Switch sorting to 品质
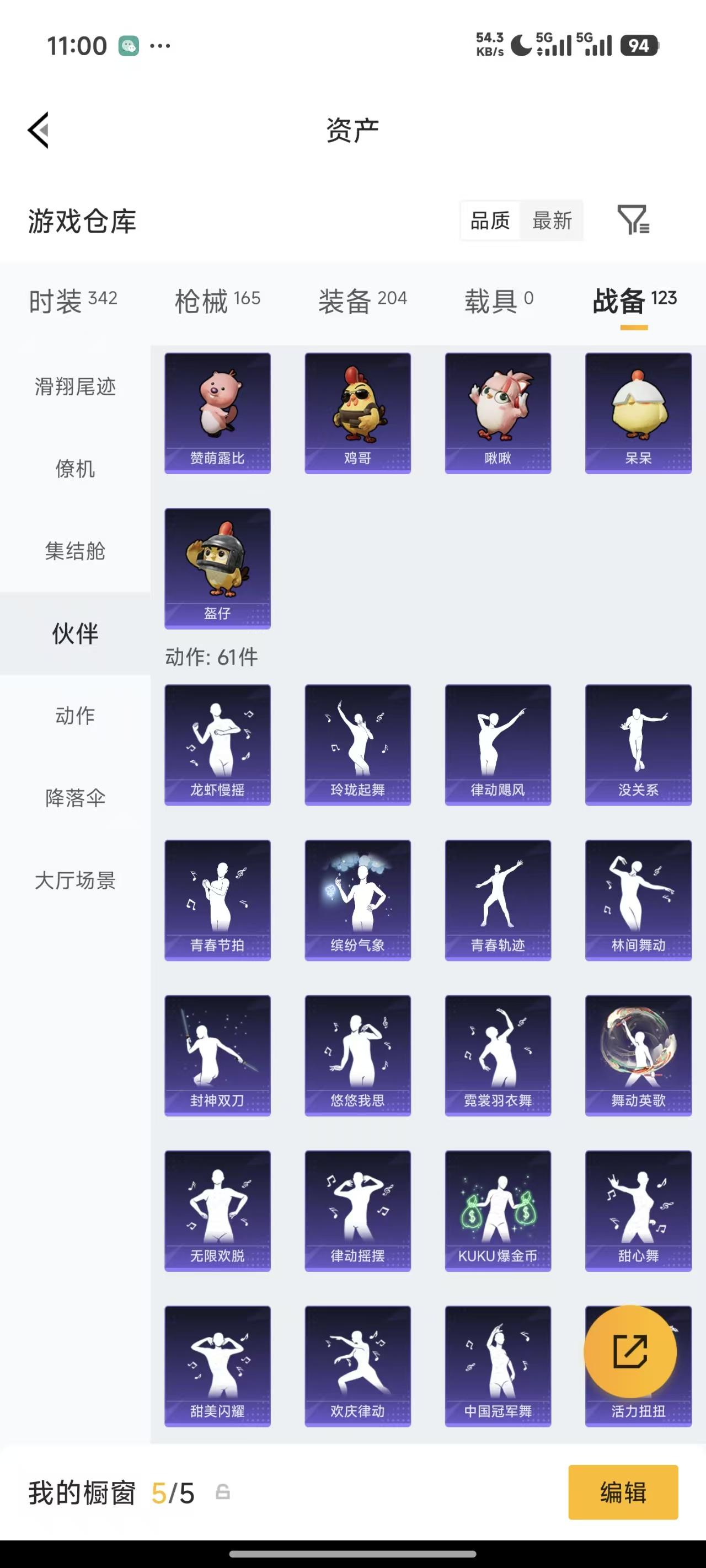 coord(490,221)
